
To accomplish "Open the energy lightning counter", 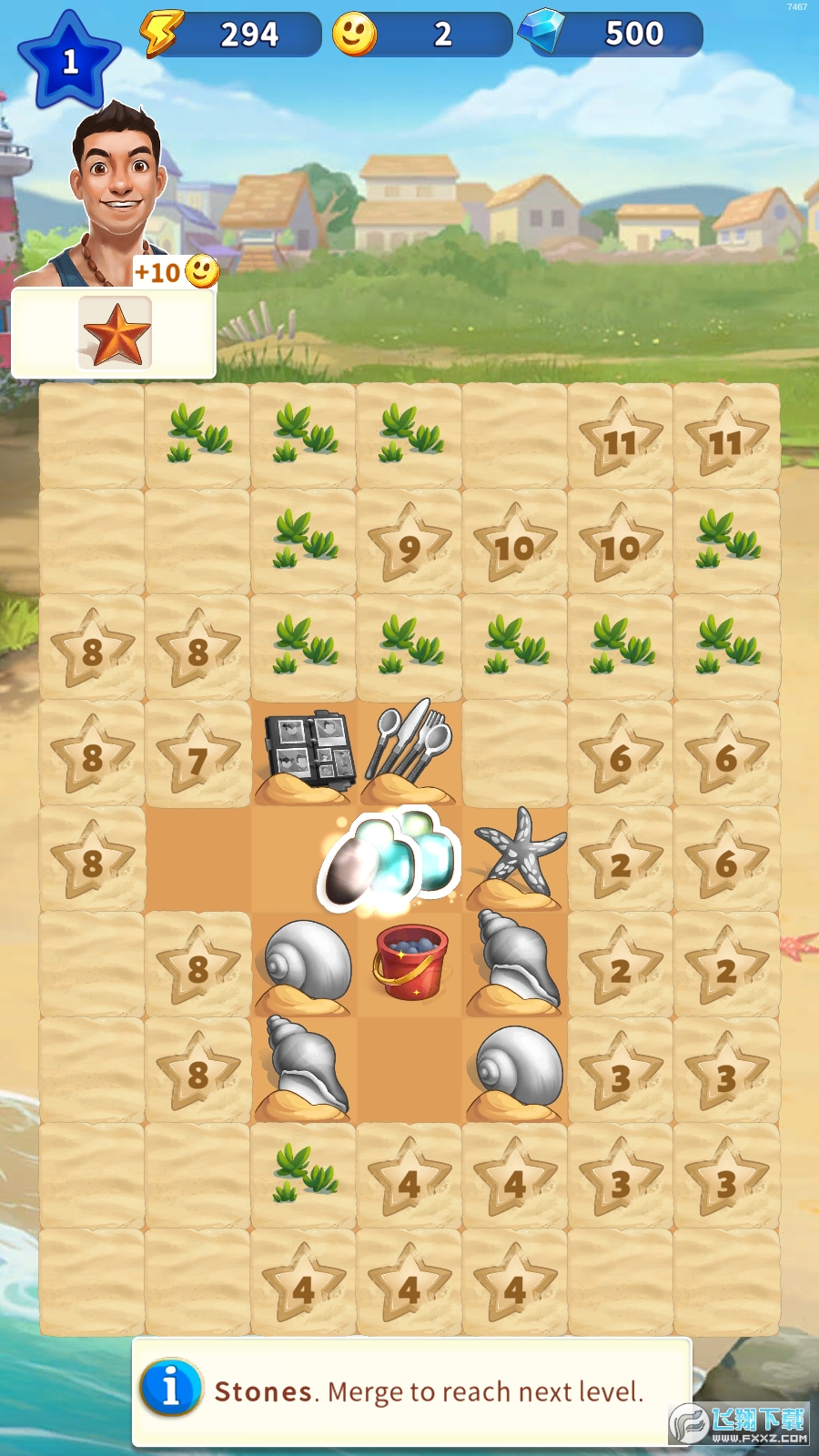I will pyautogui.click(x=232, y=35).
